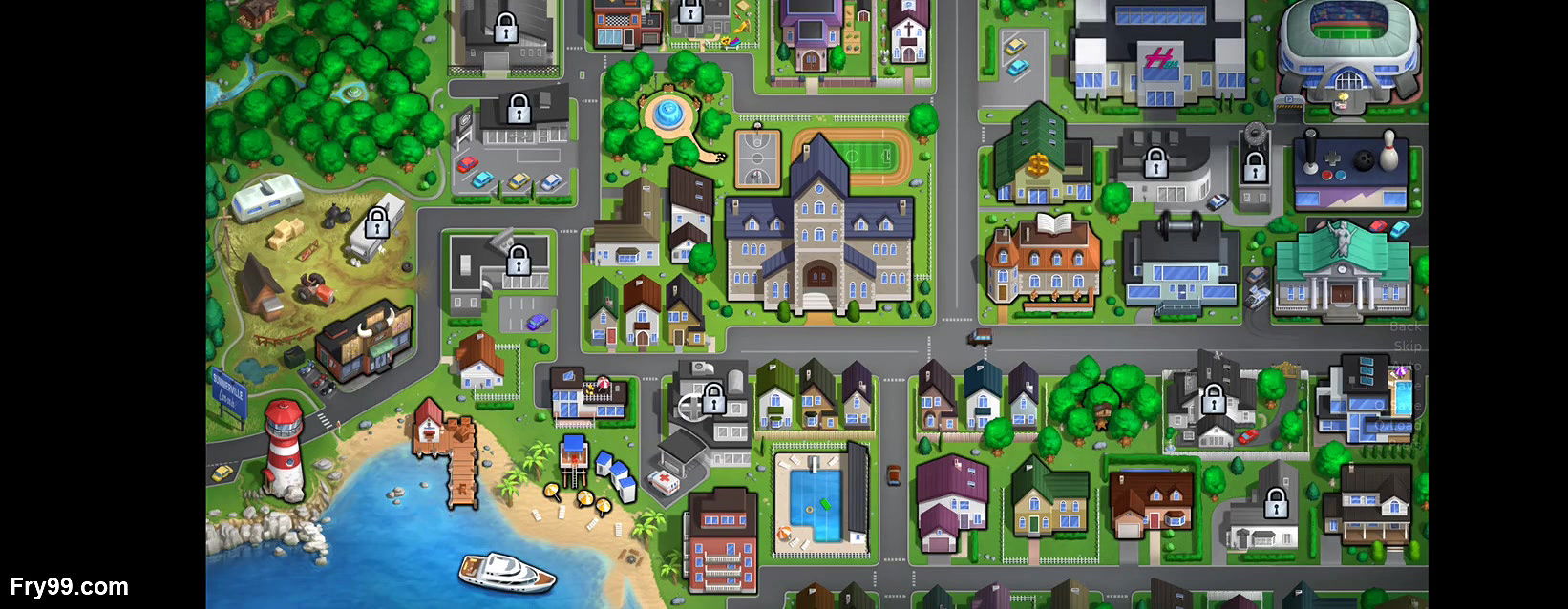The width and height of the screenshot is (1568, 609).
Task: Go to the red and white lighthouse
Action: tap(284, 449)
